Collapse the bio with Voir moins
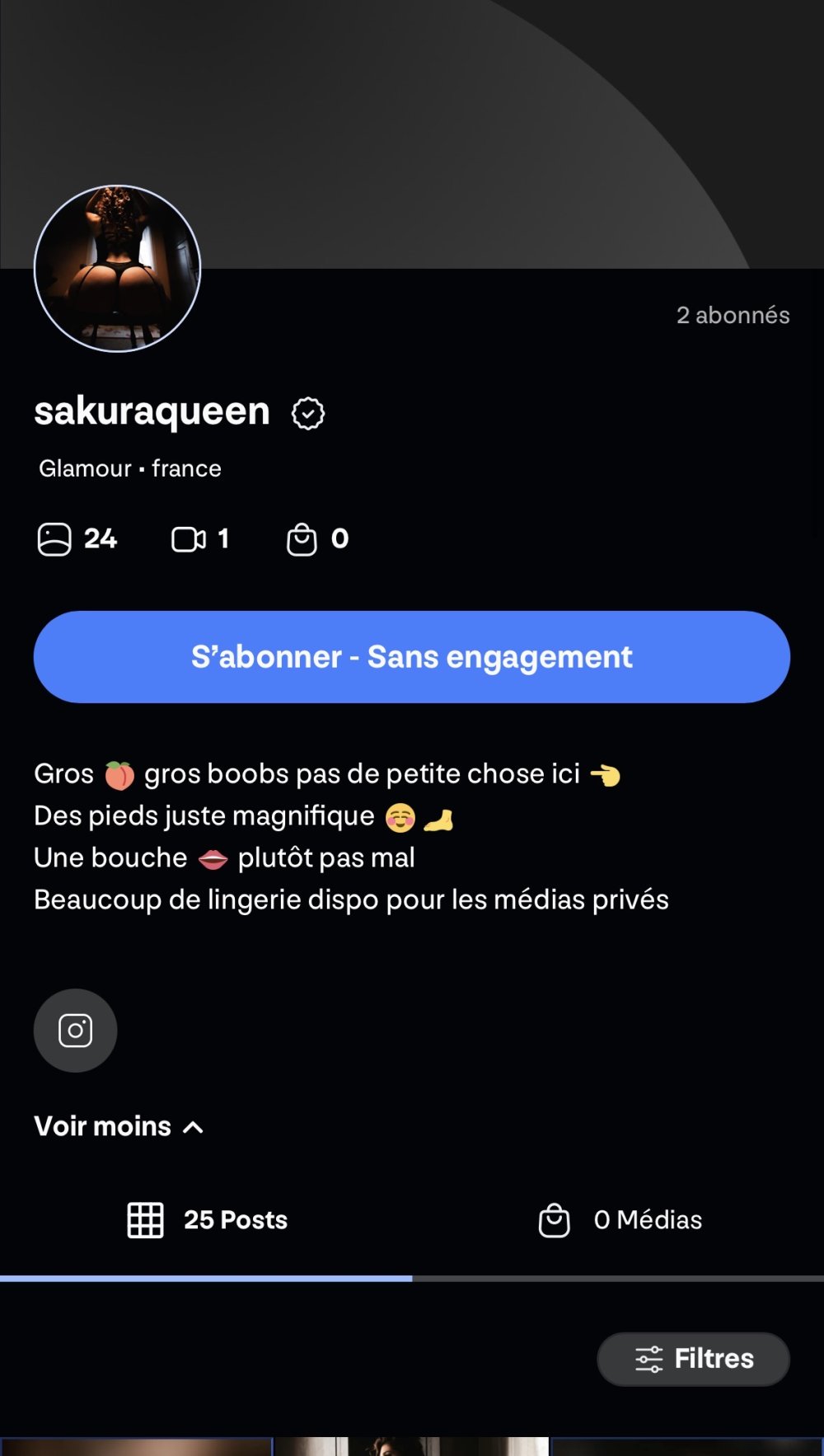 pyautogui.click(x=119, y=1126)
